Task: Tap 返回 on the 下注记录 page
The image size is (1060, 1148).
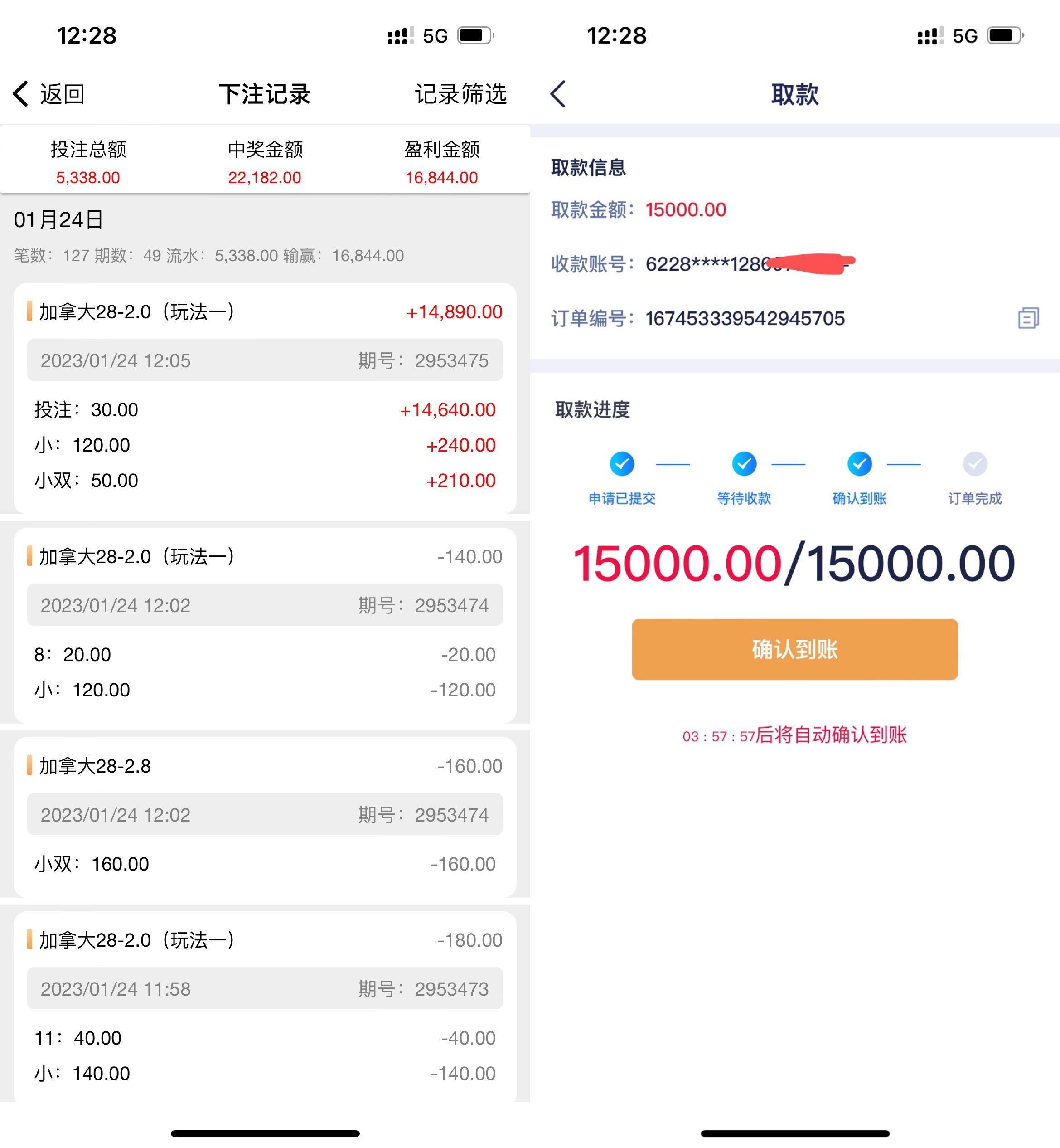Action: [x=49, y=94]
